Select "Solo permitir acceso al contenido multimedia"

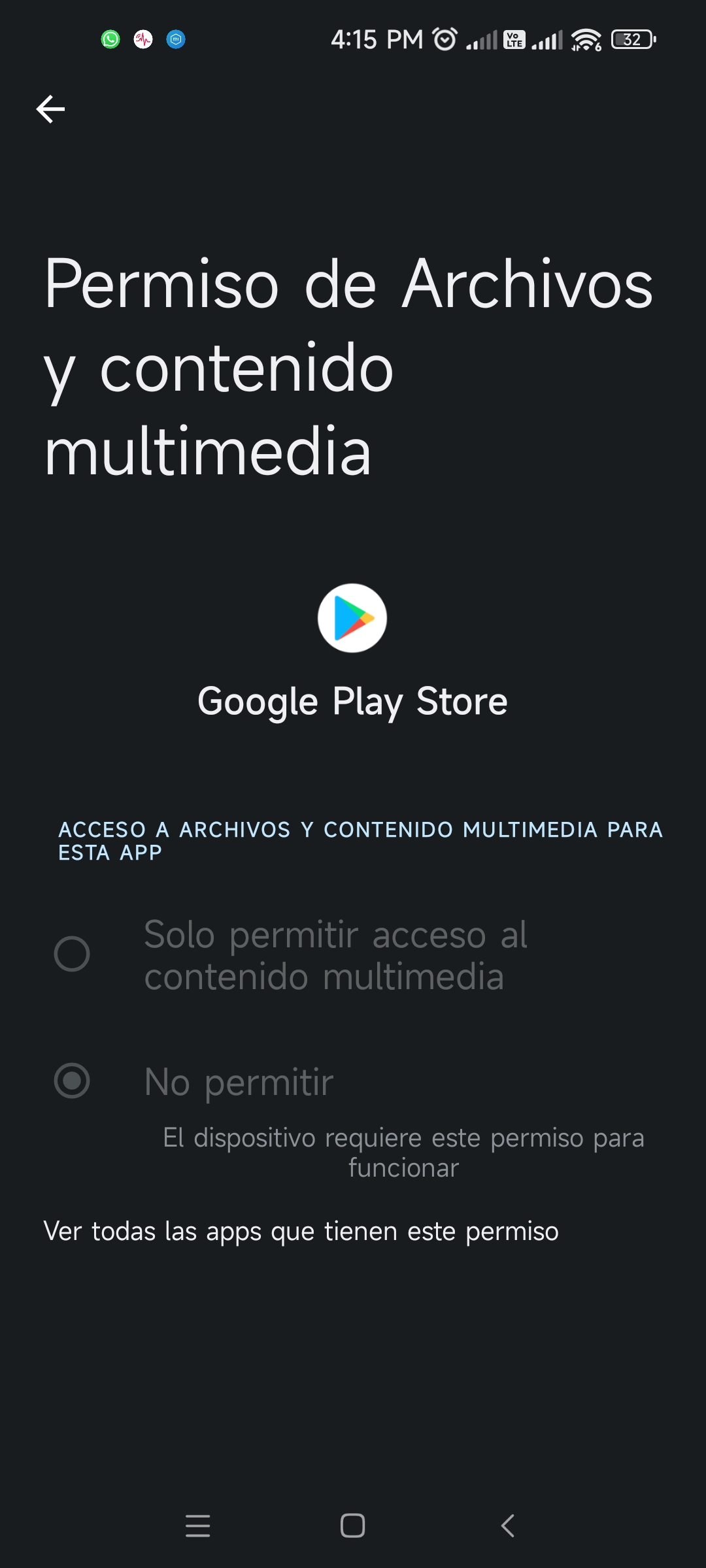point(353,955)
